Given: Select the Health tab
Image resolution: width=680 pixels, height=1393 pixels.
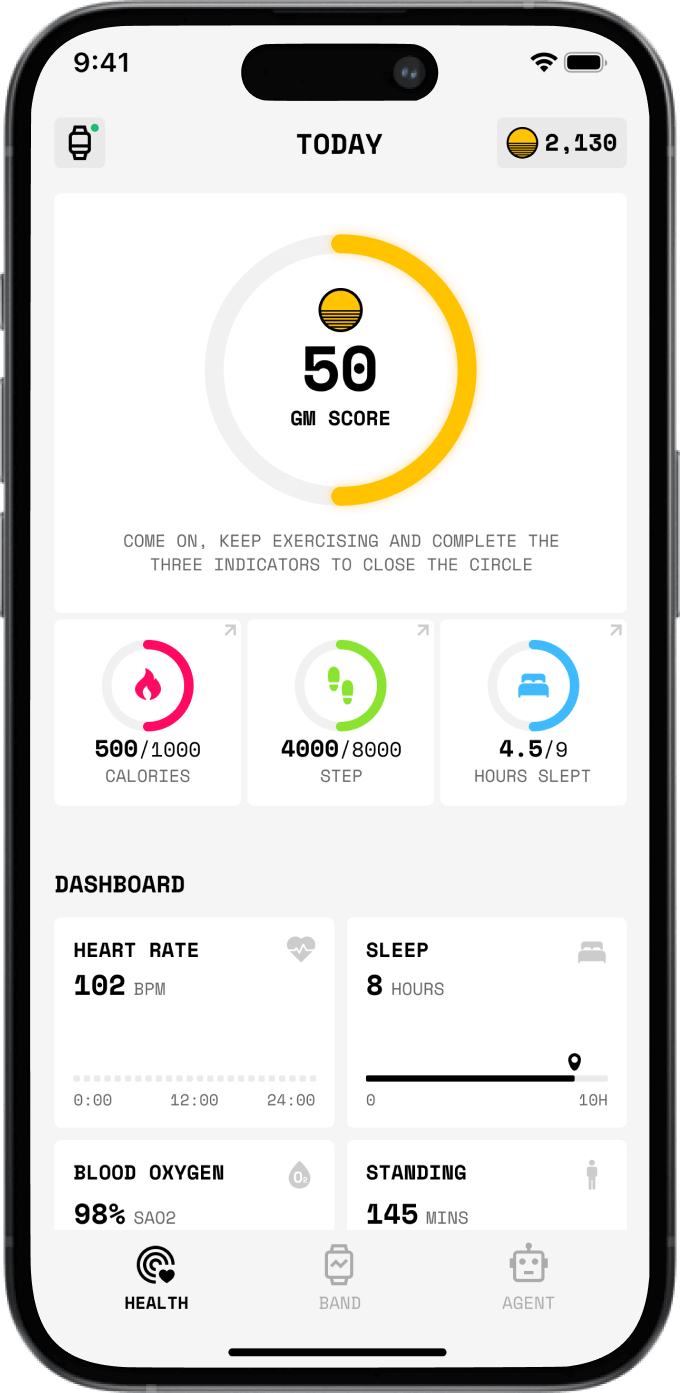Looking at the screenshot, I should pyautogui.click(x=156, y=1278).
